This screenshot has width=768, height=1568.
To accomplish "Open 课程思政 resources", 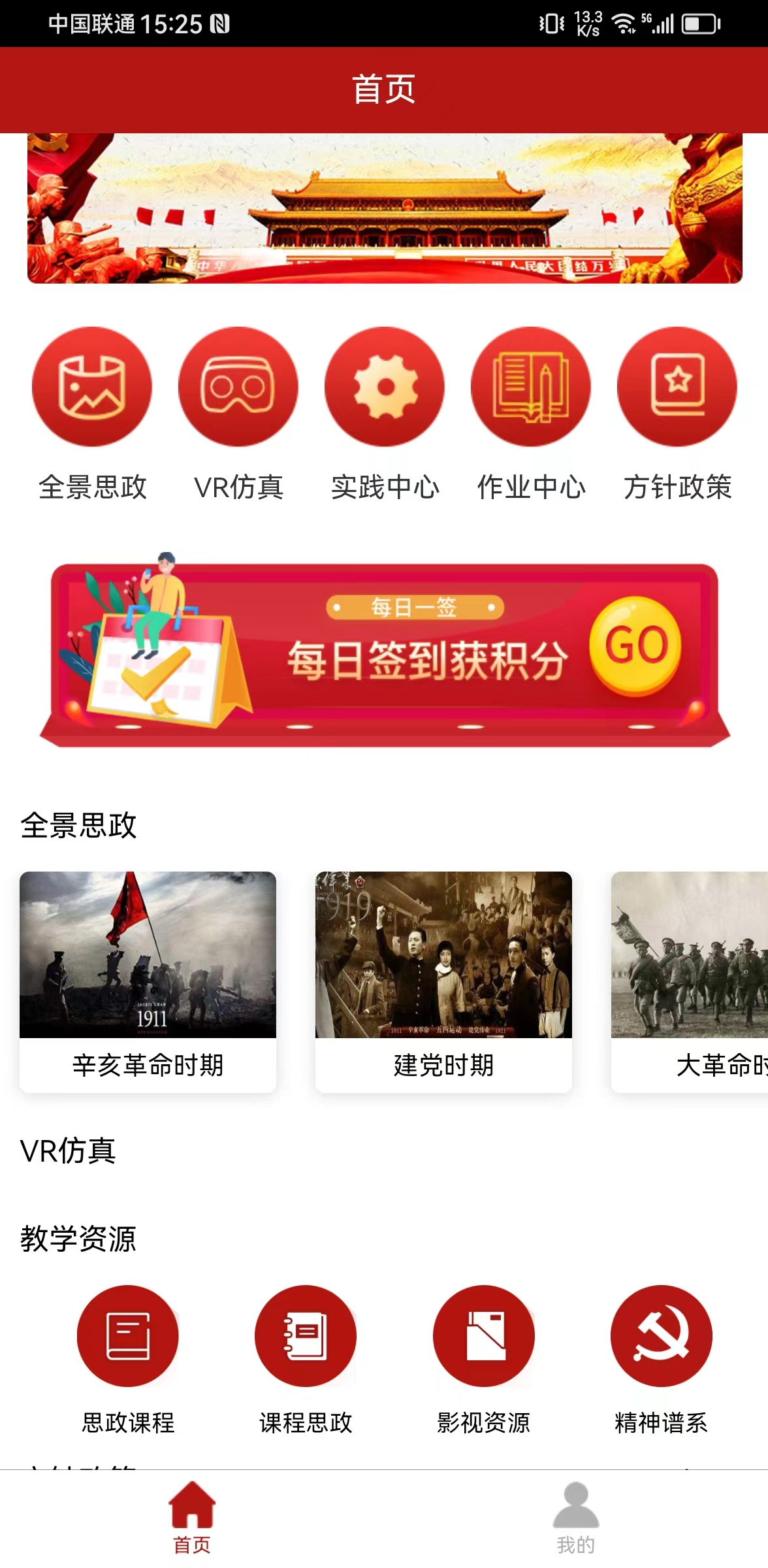I will [306, 1336].
